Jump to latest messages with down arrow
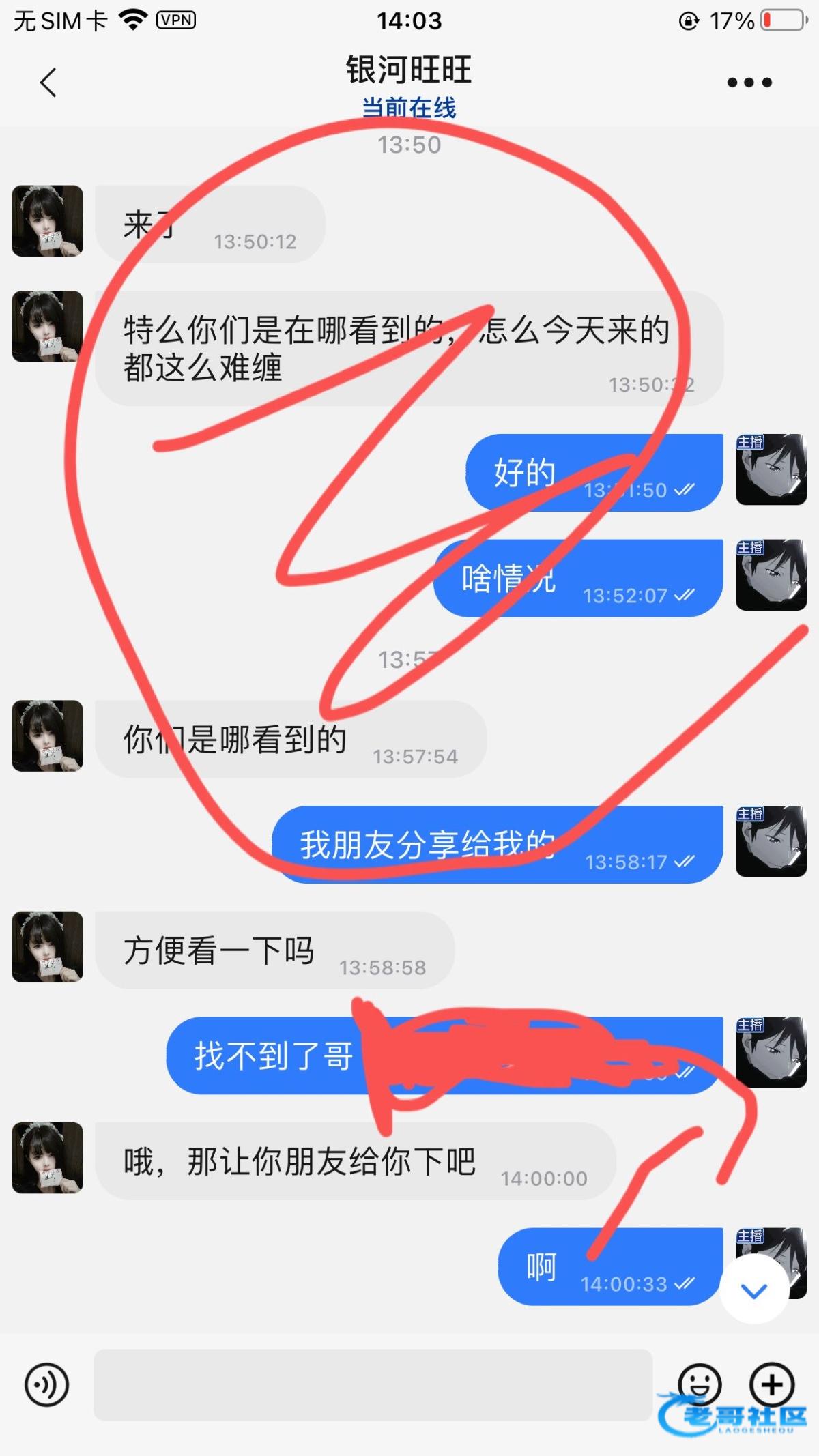819x1456 pixels. (x=754, y=1290)
